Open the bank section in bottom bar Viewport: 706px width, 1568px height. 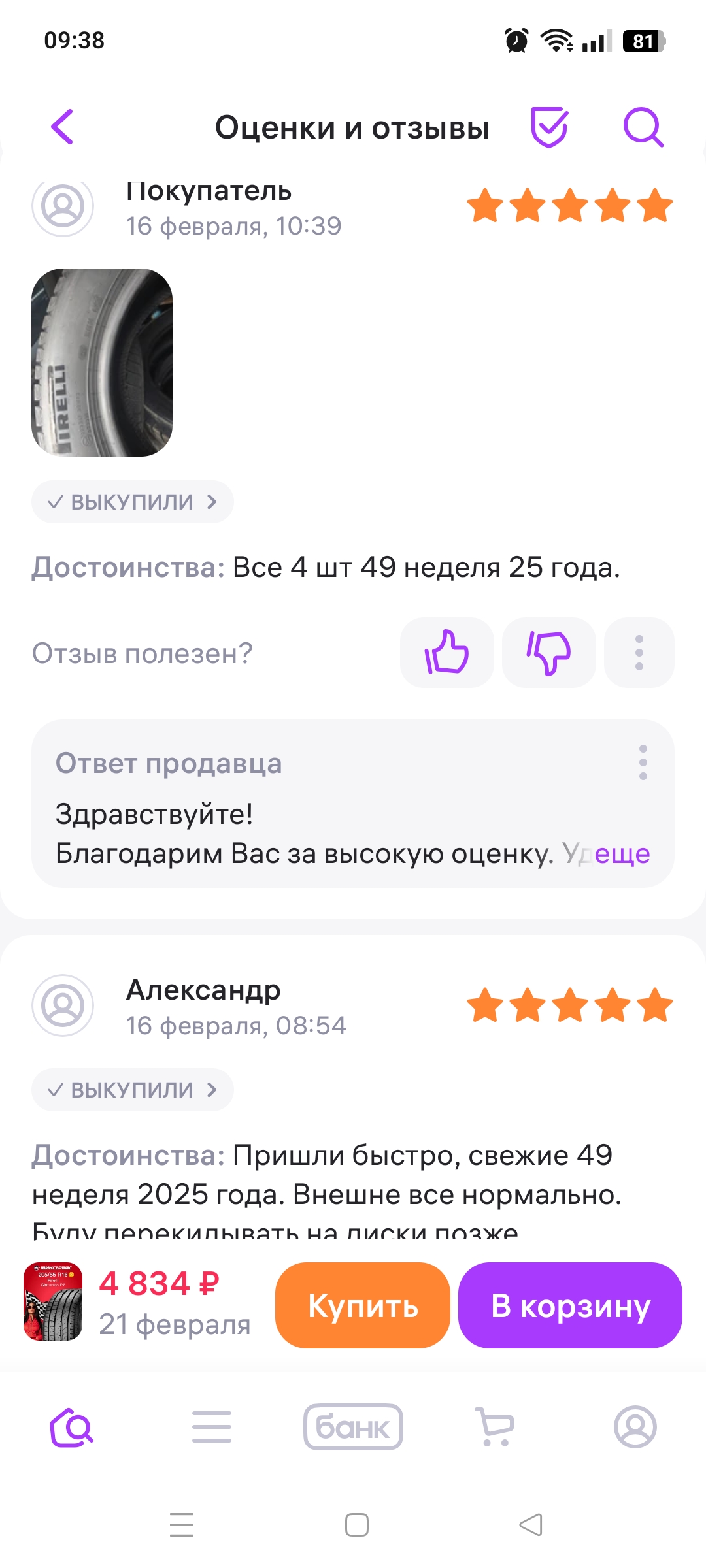coord(353,1428)
